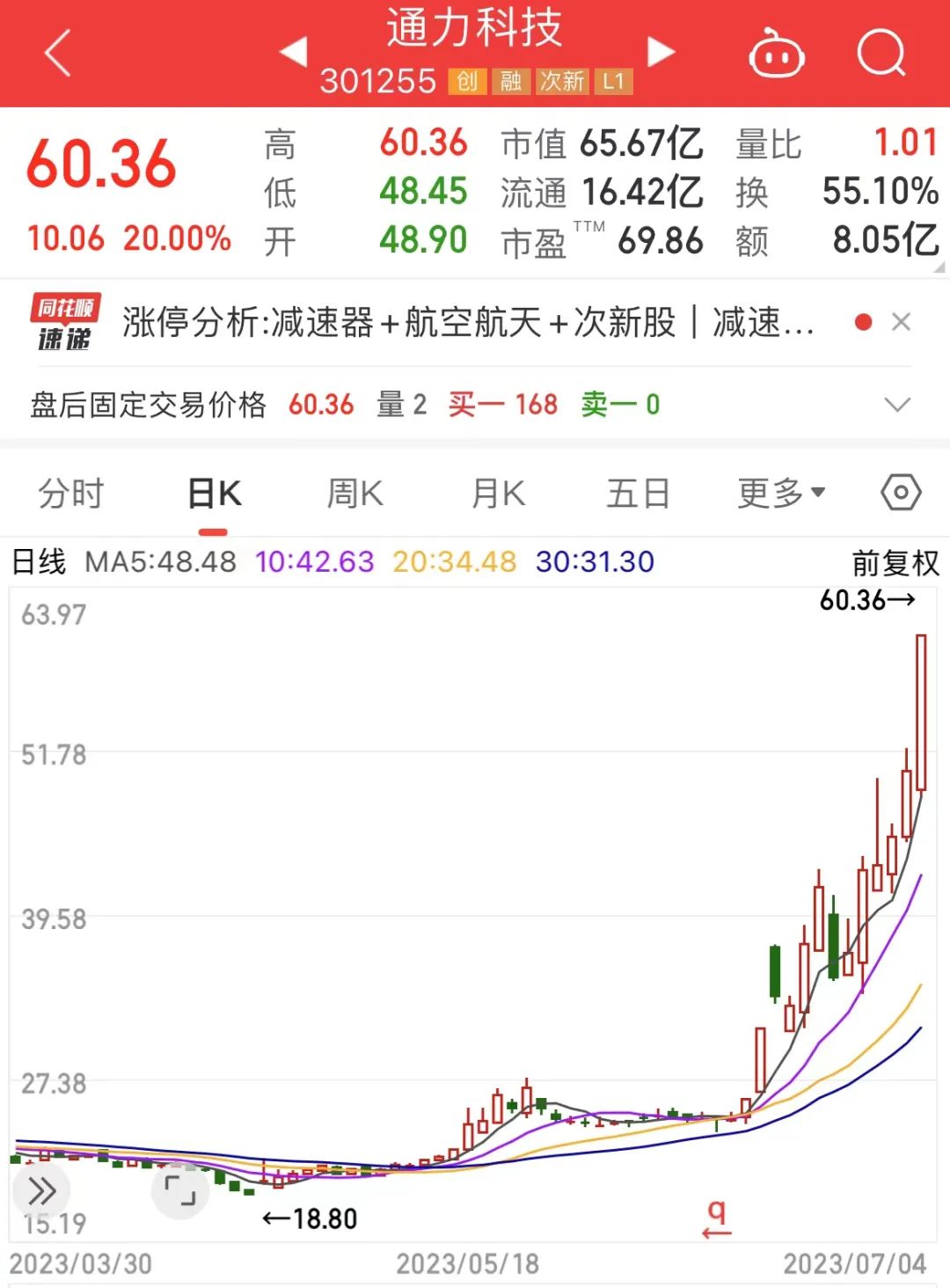Switch to the previous stock
This screenshot has height=1288, width=950.
[294, 52]
